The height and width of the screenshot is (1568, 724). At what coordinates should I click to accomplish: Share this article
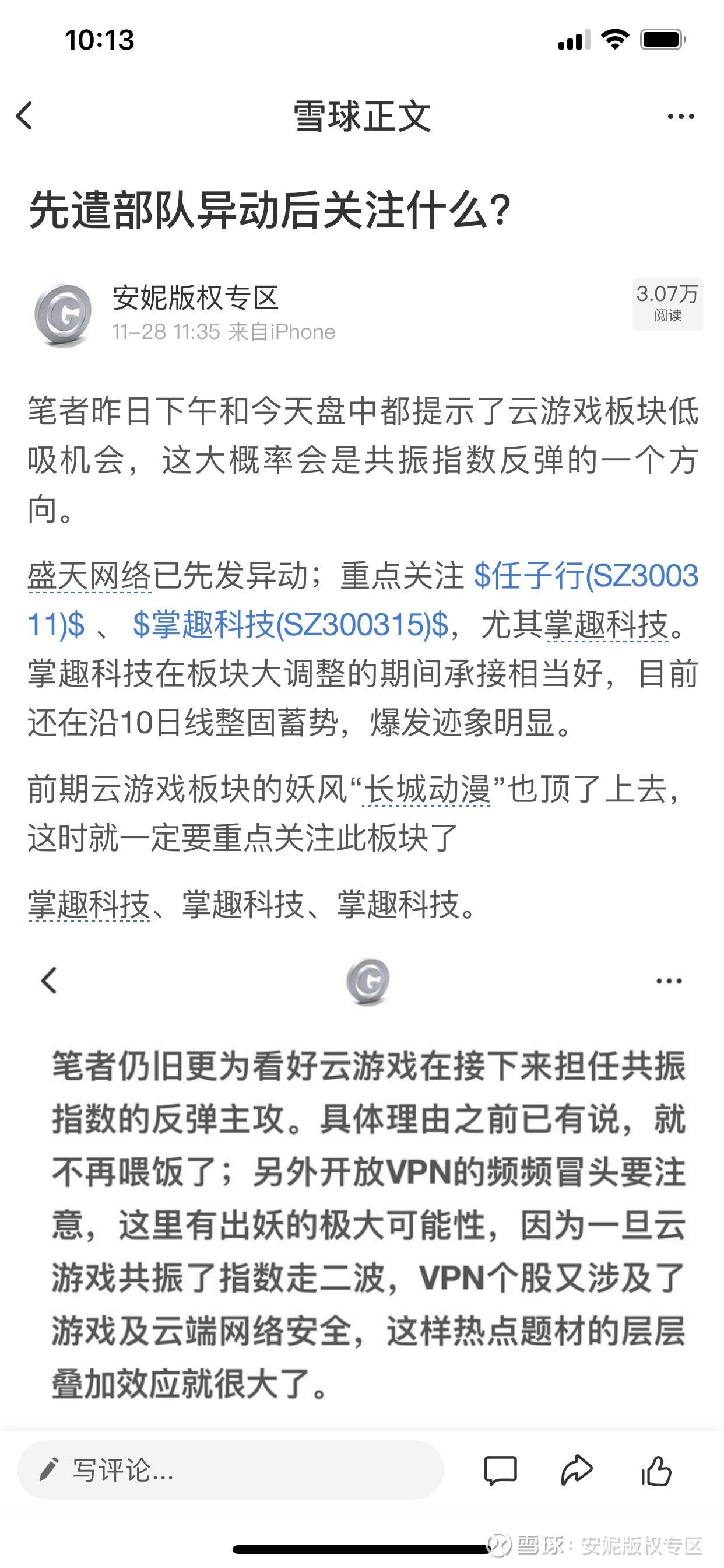click(x=576, y=1471)
